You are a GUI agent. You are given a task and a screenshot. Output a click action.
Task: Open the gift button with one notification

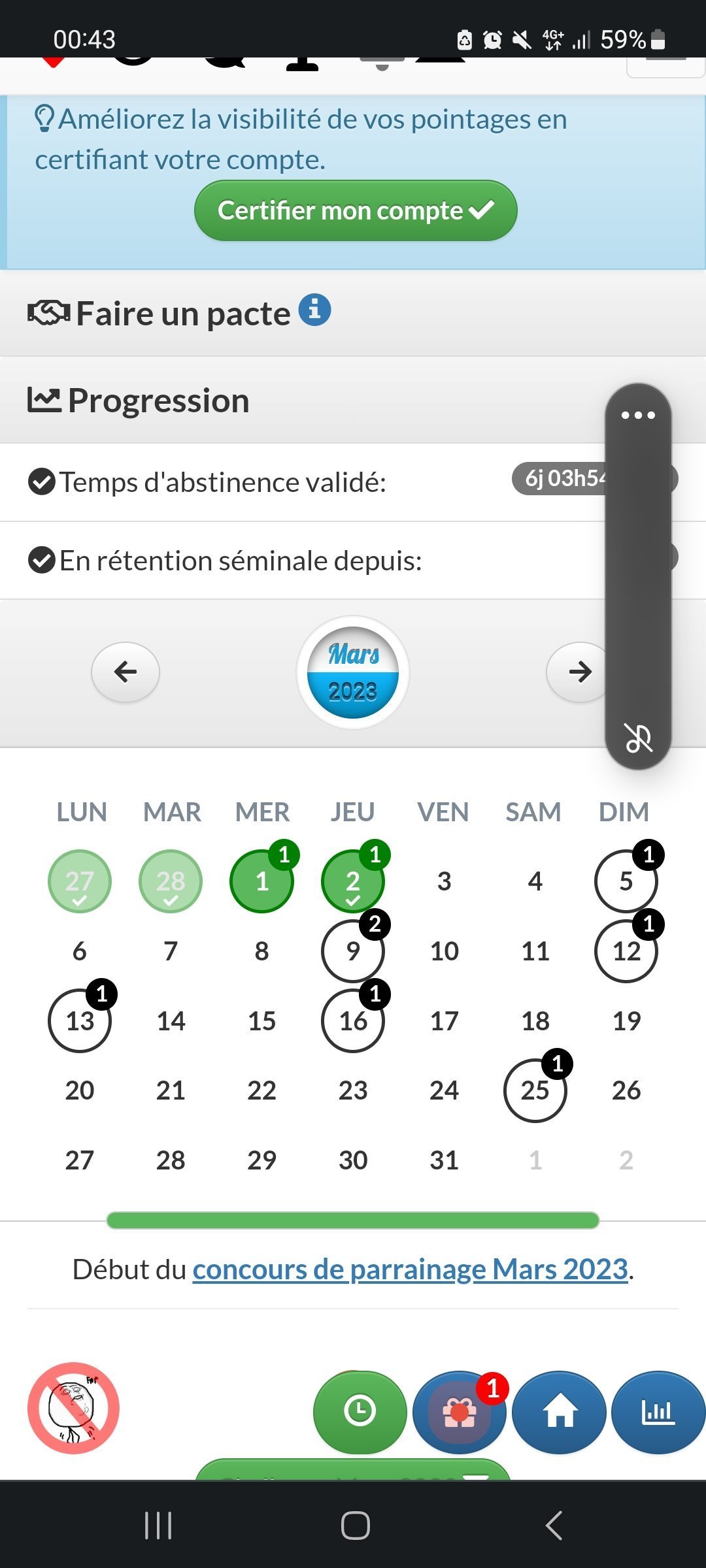[x=460, y=1412]
